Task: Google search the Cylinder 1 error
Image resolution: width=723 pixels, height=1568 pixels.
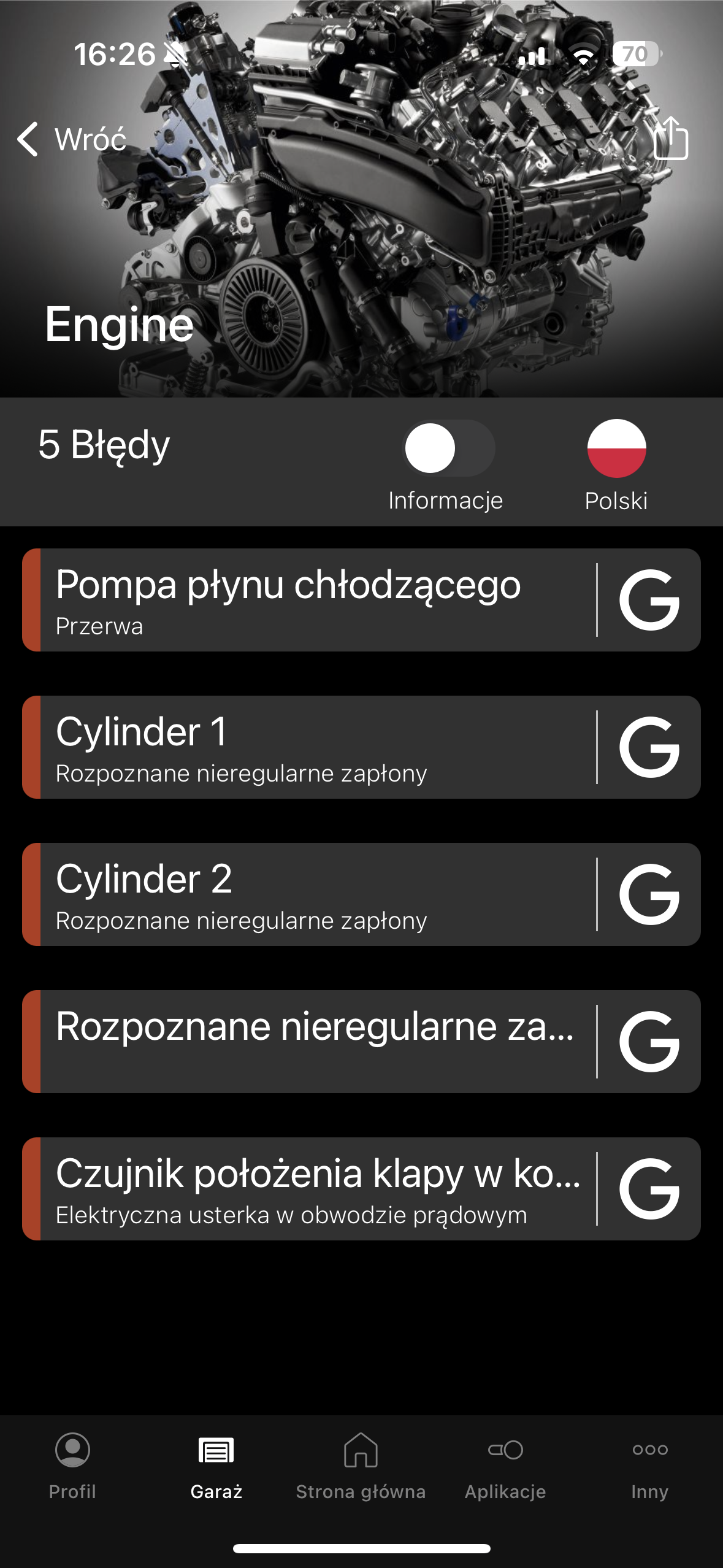Action: [x=649, y=747]
